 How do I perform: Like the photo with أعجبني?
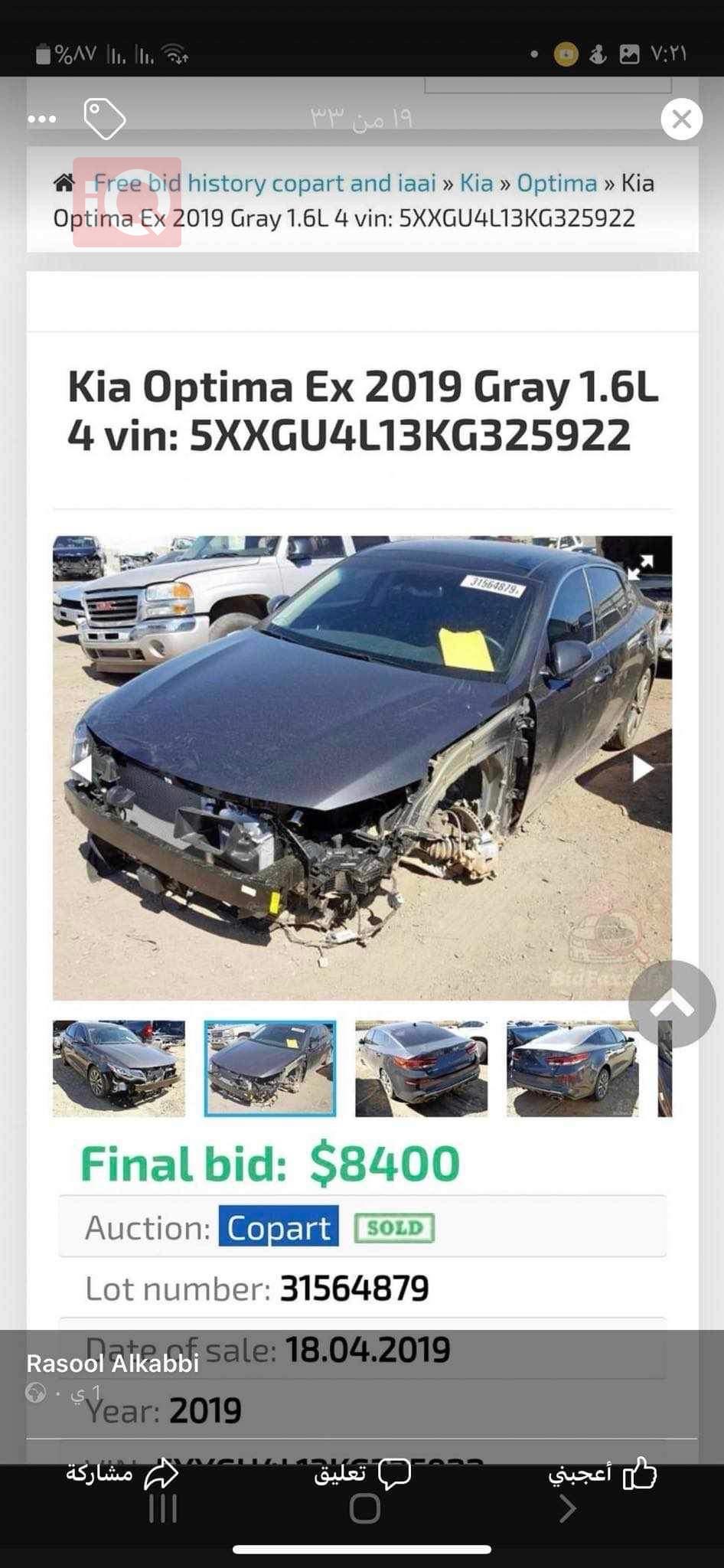[603, 1472]
